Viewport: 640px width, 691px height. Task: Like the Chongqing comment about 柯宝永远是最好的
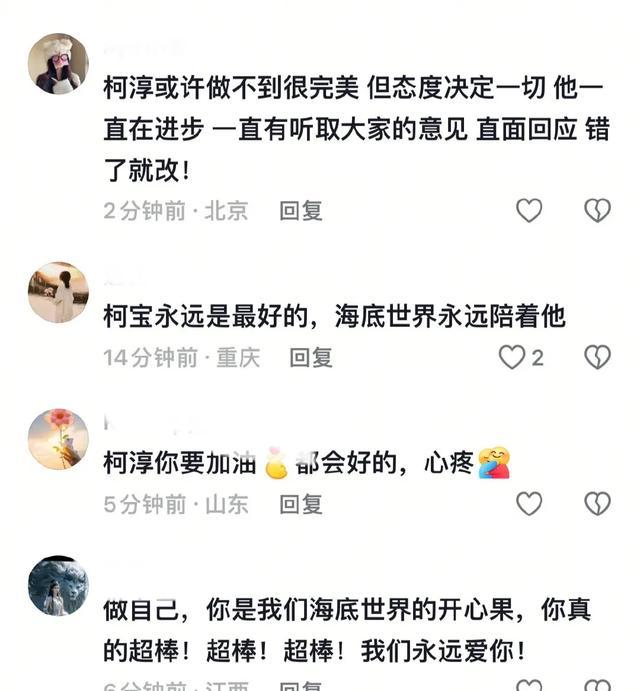point(512,358)
